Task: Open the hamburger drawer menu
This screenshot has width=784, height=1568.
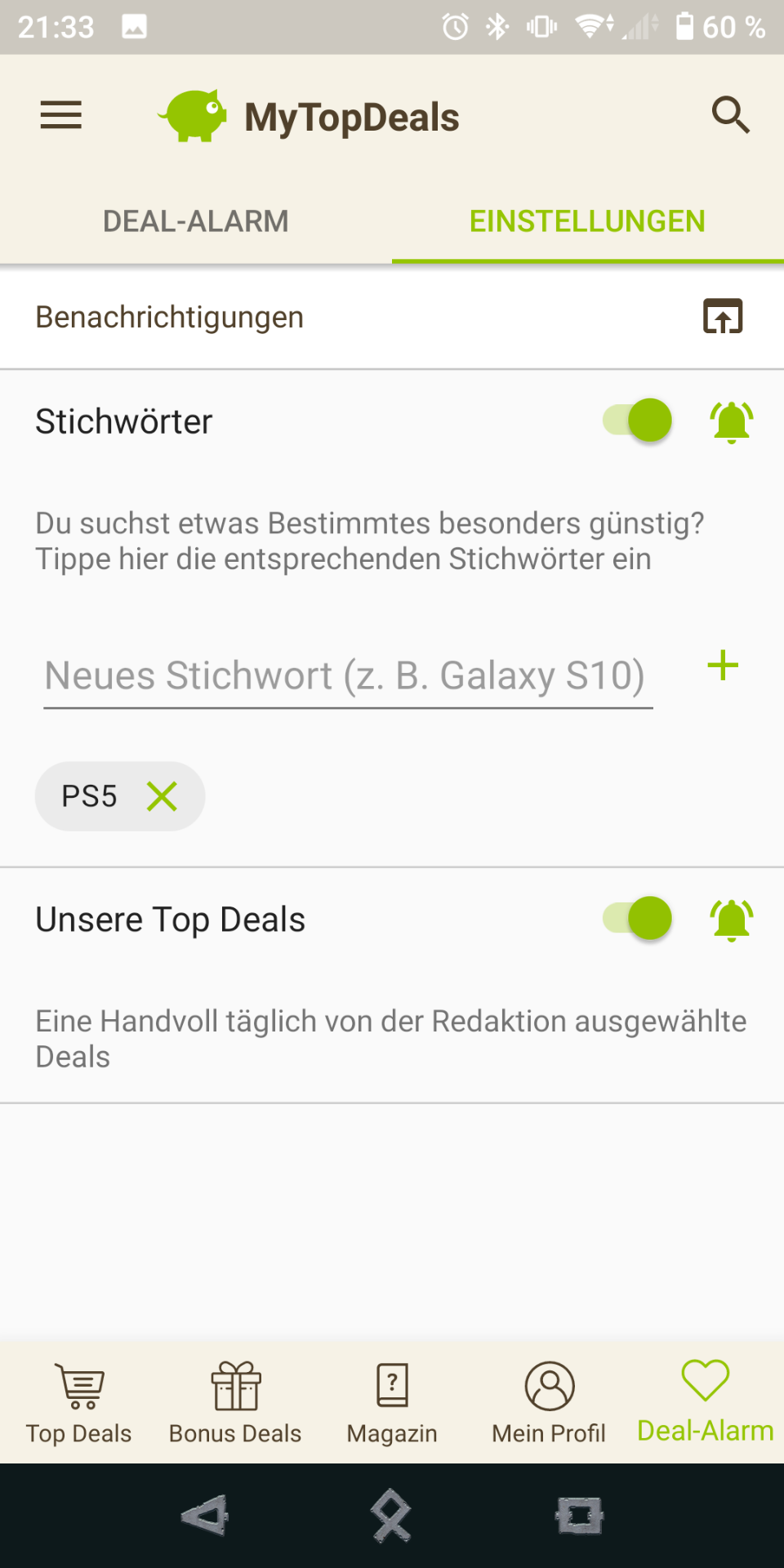Action: point(61,115)
